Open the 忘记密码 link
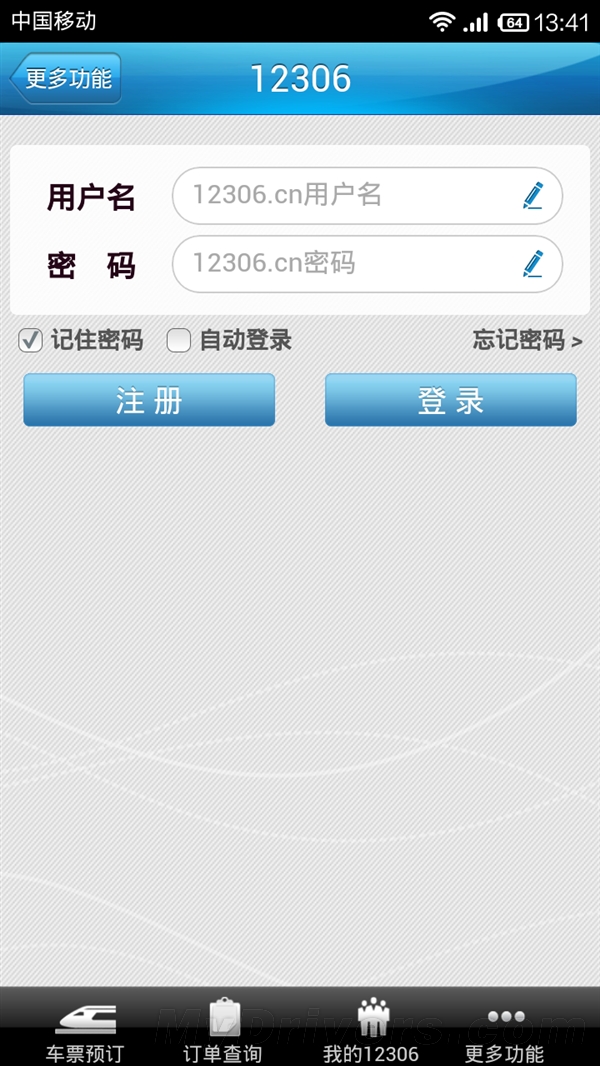This screenshot has width=600, height=1066. (527, 341)
